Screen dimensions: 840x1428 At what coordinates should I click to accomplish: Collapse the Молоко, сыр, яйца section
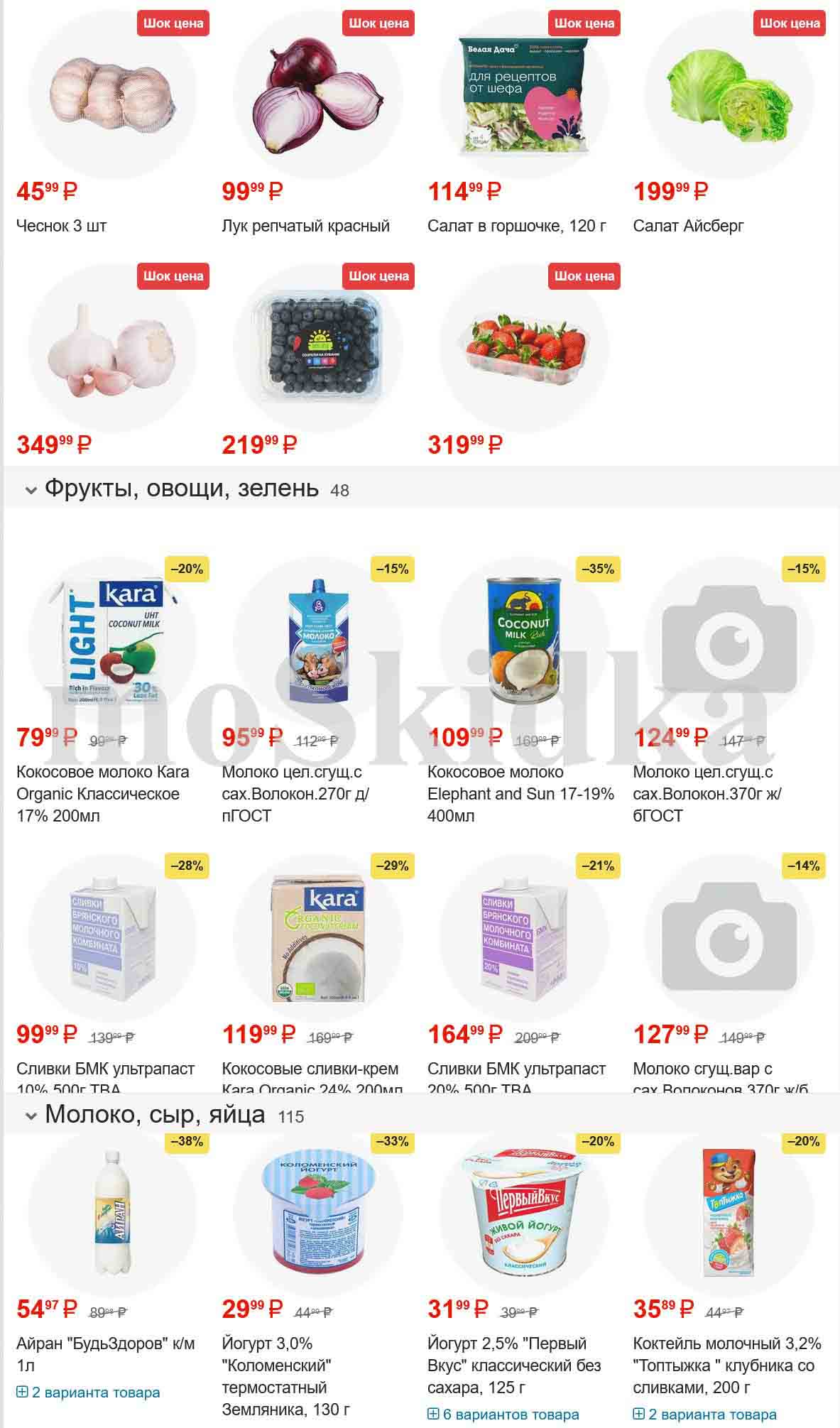tap(31, 1116)
